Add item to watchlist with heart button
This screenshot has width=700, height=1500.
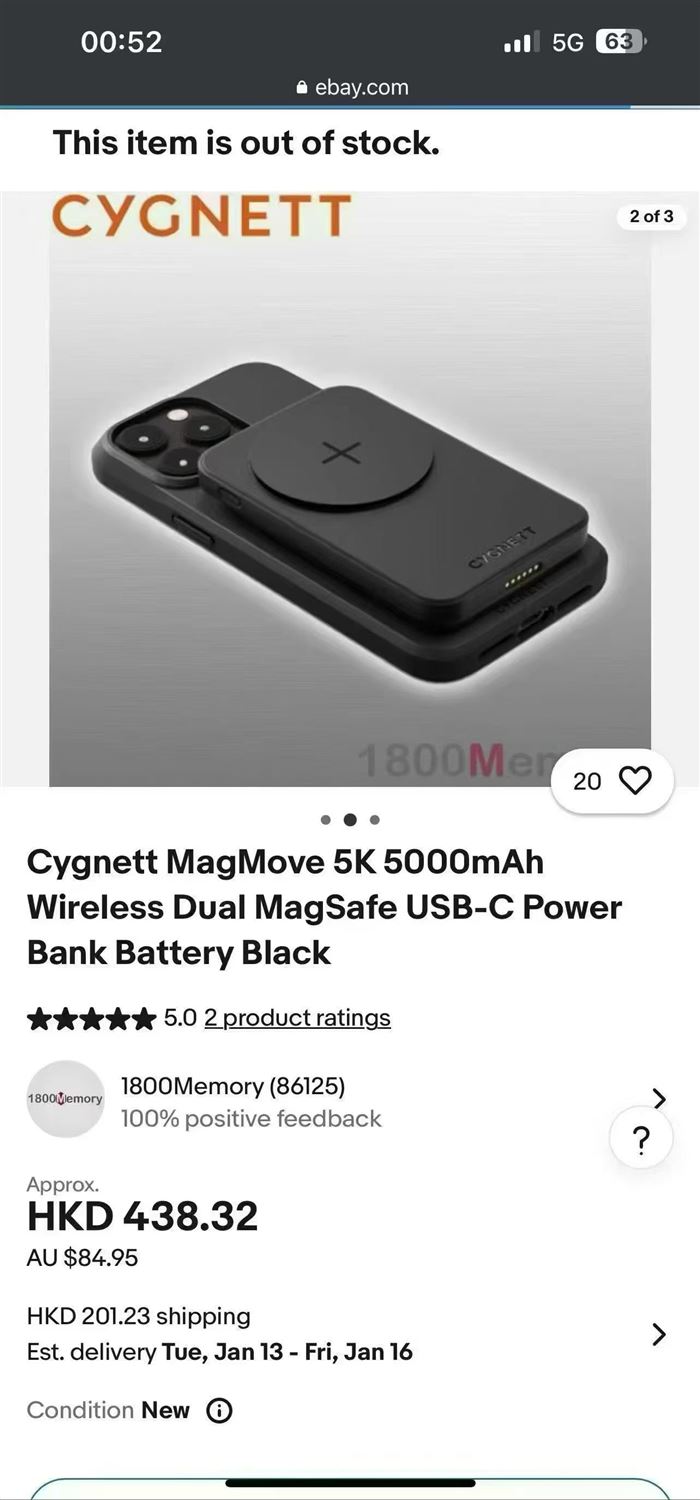point(612,781)
